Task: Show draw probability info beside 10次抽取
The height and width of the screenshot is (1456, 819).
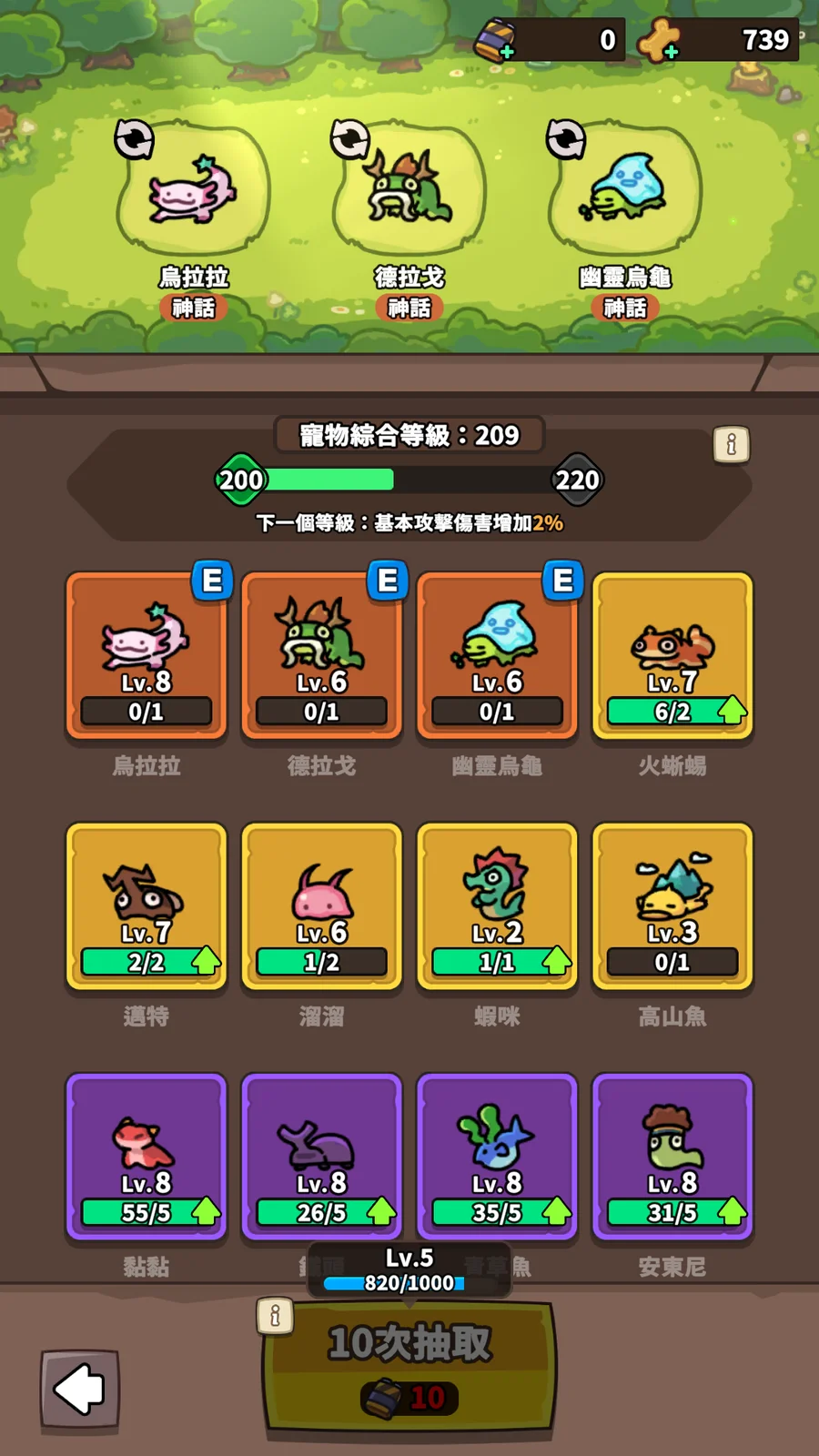Action: coord(275,1315)
